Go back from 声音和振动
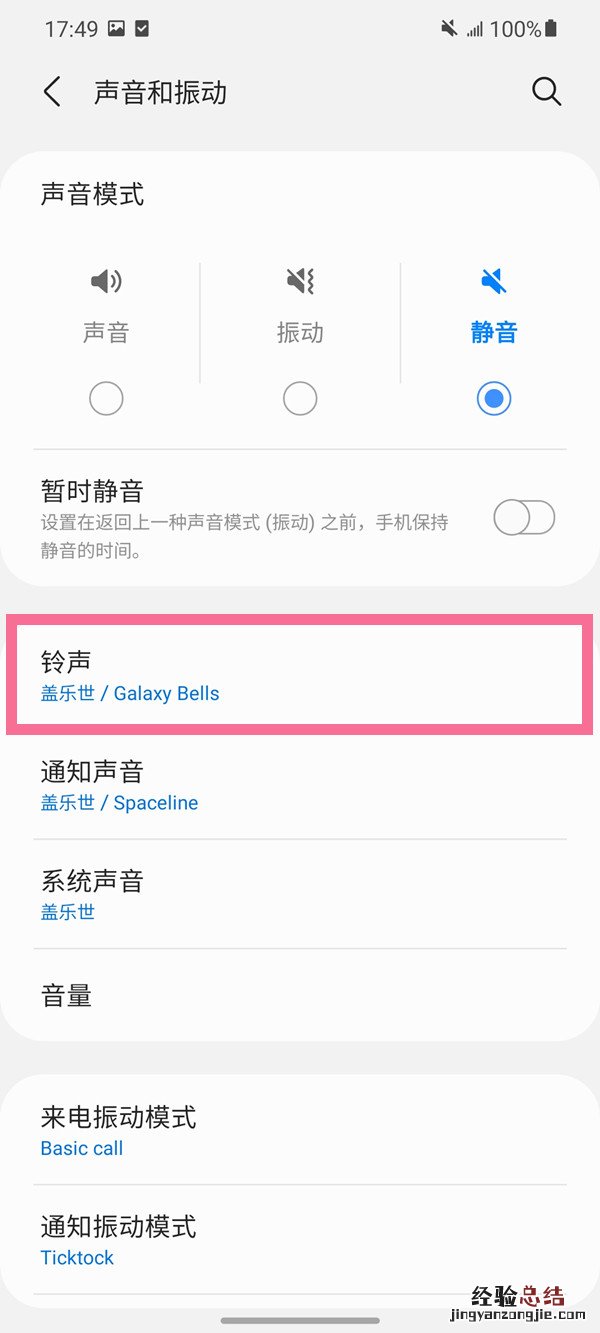This screenshot has width=600, height=1333. click(x=52, y=92)
